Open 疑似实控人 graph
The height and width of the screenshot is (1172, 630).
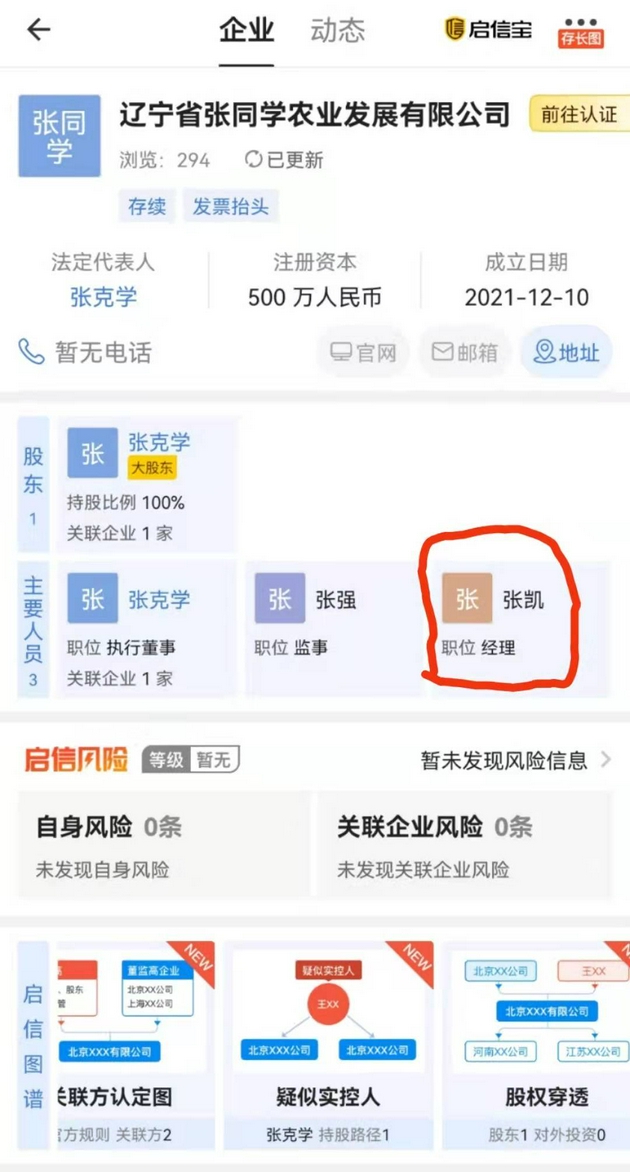point(328,1045)
